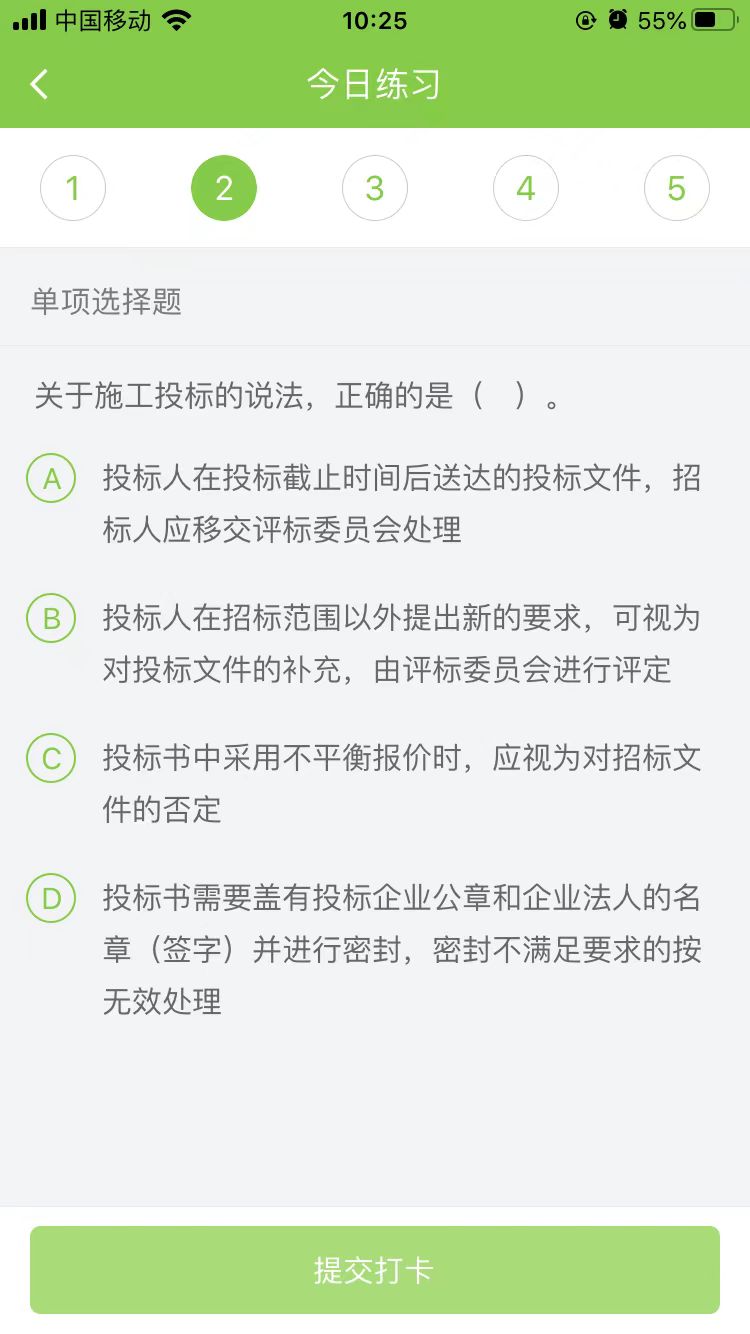Jump to question 1
Viewport: 750px width, 1334px height.
[x=73, y=188]
